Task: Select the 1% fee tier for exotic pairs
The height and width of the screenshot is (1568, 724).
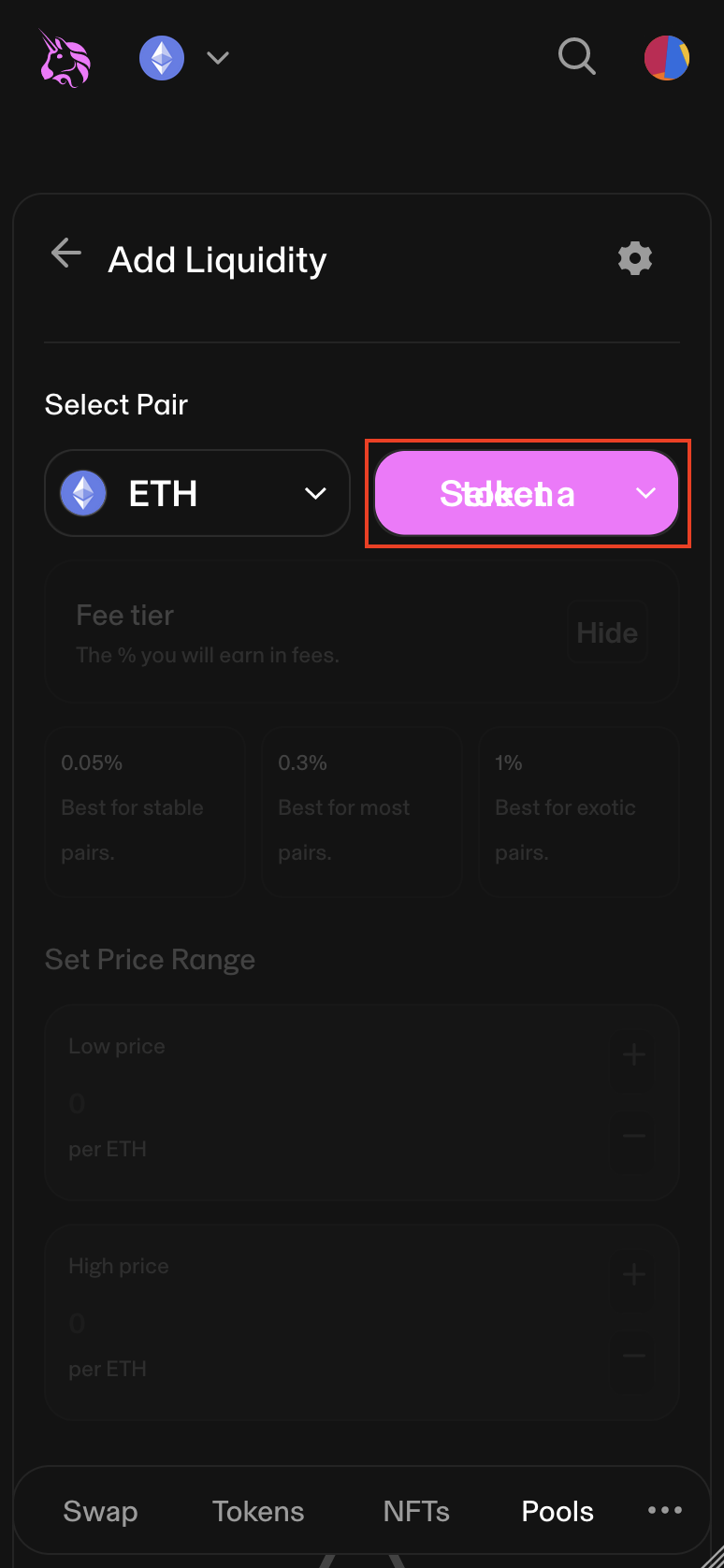Action: click(x=578, y=812)
